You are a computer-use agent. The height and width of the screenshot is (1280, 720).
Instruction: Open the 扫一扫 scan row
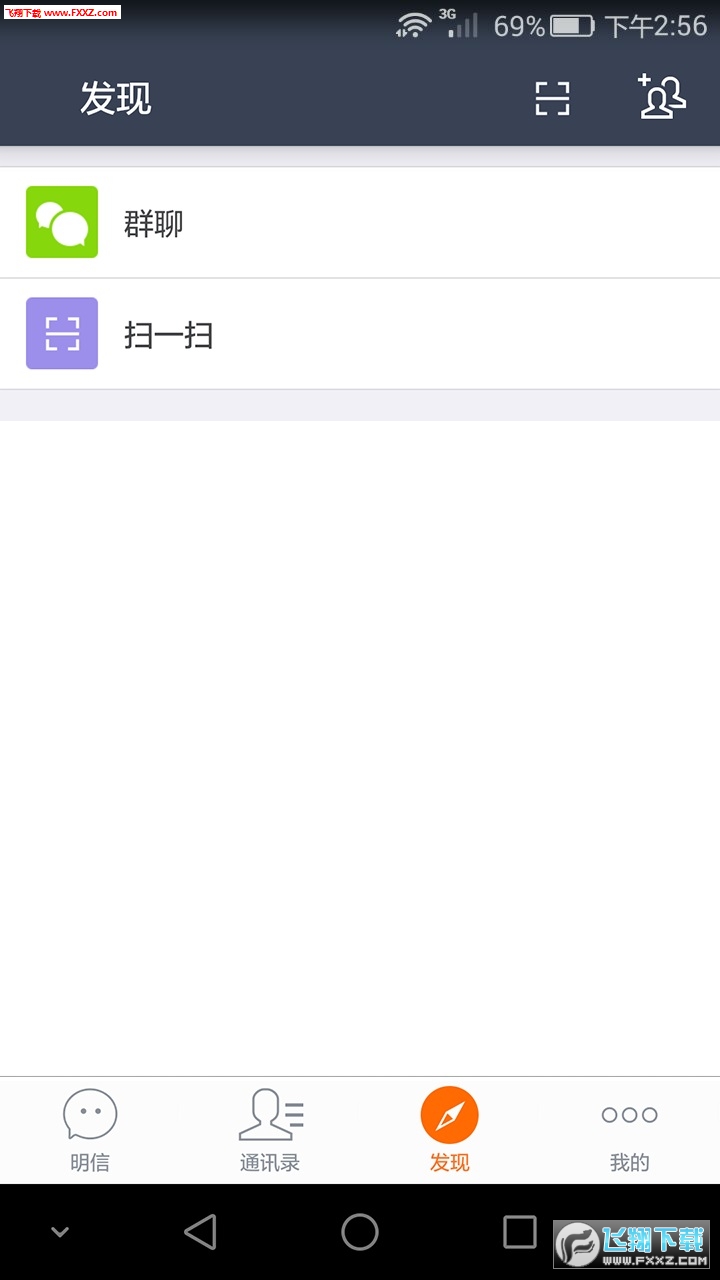click(360, 334)
